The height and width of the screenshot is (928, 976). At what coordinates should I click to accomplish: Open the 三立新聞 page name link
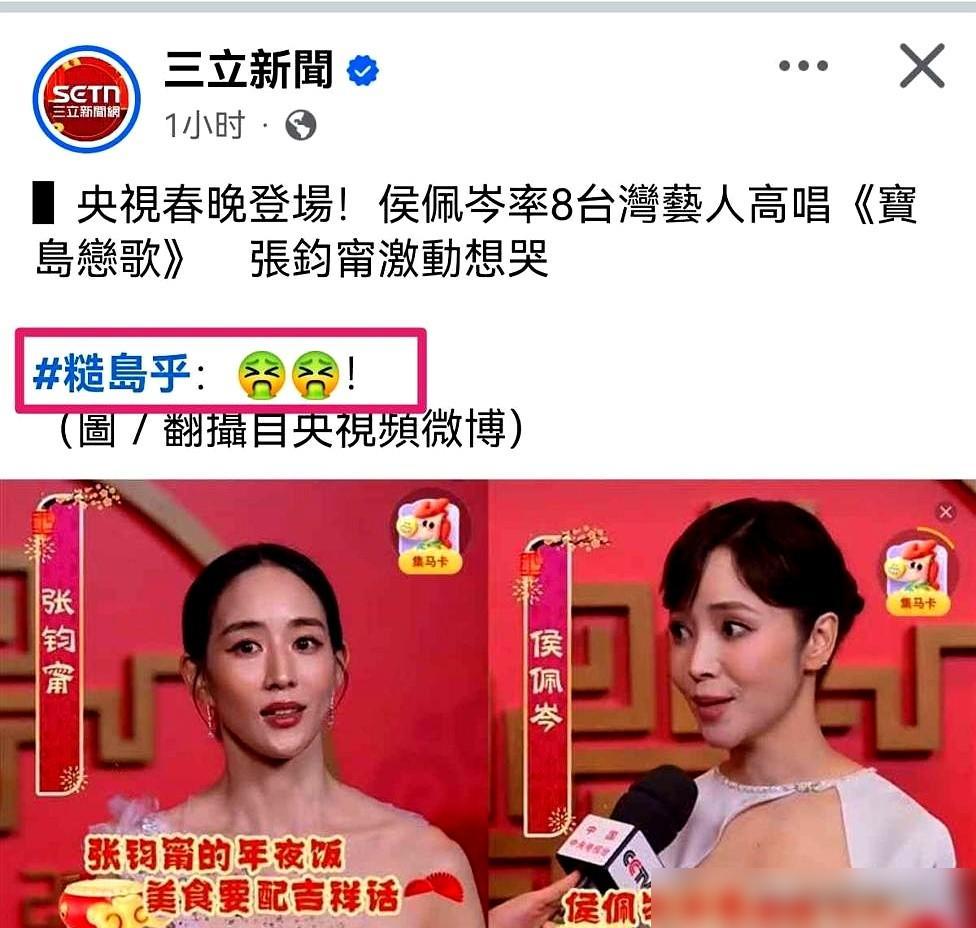[249, 71]
